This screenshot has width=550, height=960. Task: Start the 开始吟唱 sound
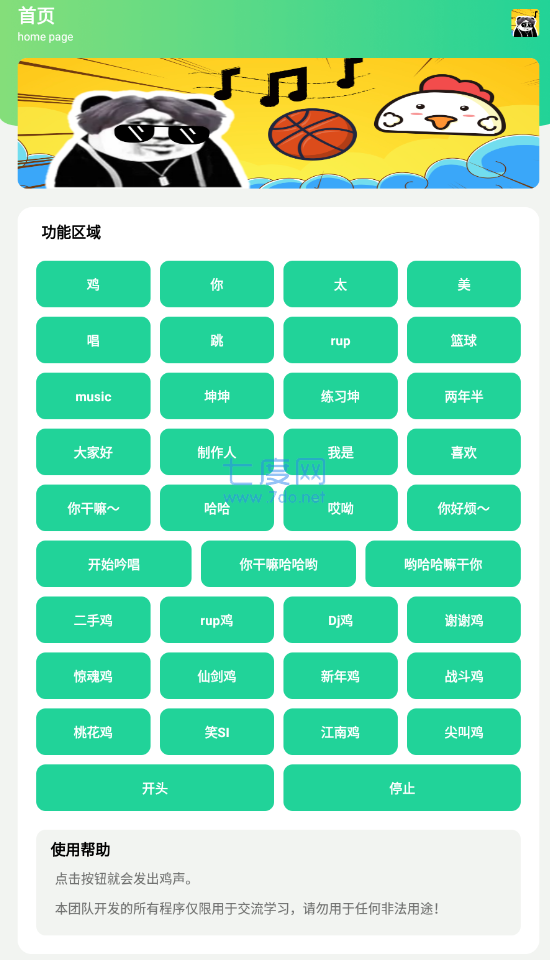pos(114,564)
